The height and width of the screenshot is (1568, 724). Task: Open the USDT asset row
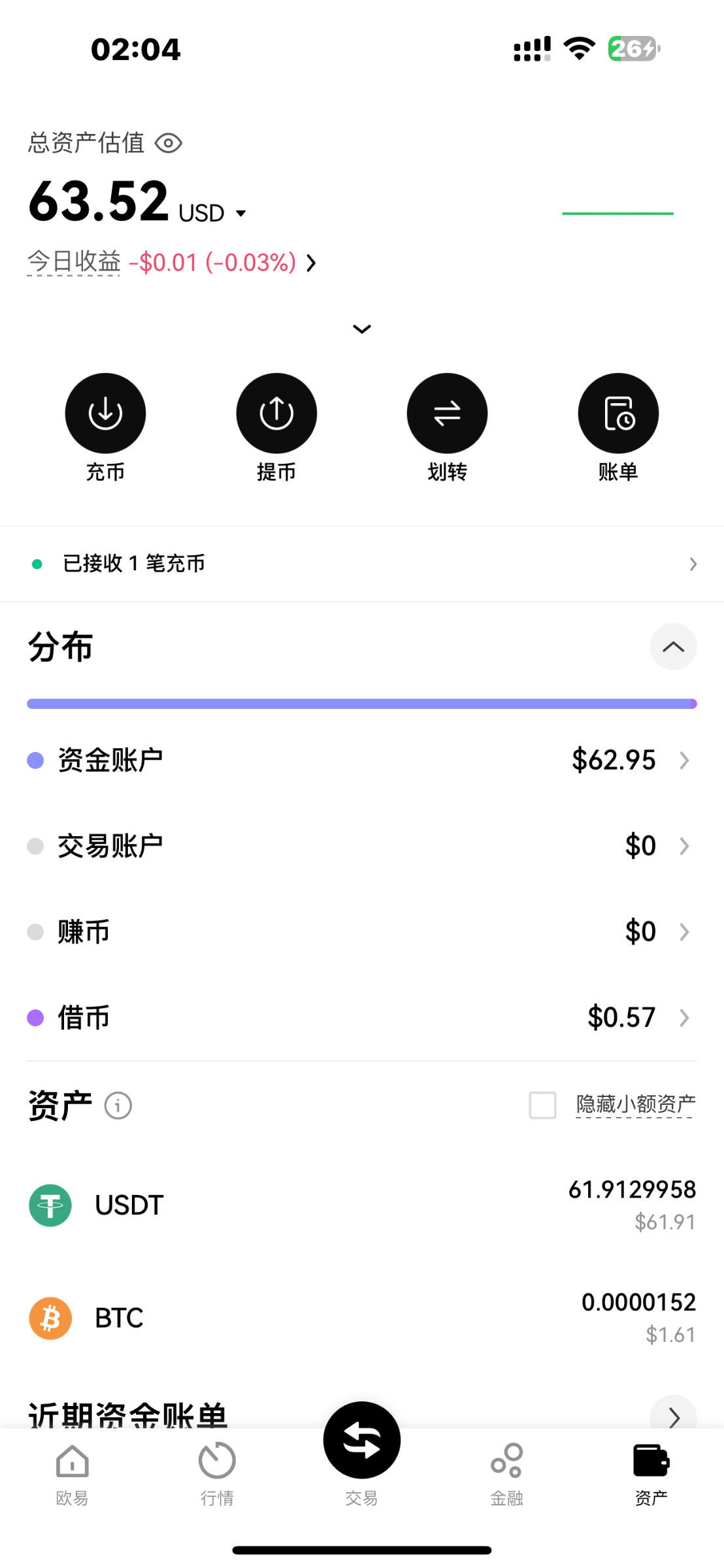(362, 1205)
